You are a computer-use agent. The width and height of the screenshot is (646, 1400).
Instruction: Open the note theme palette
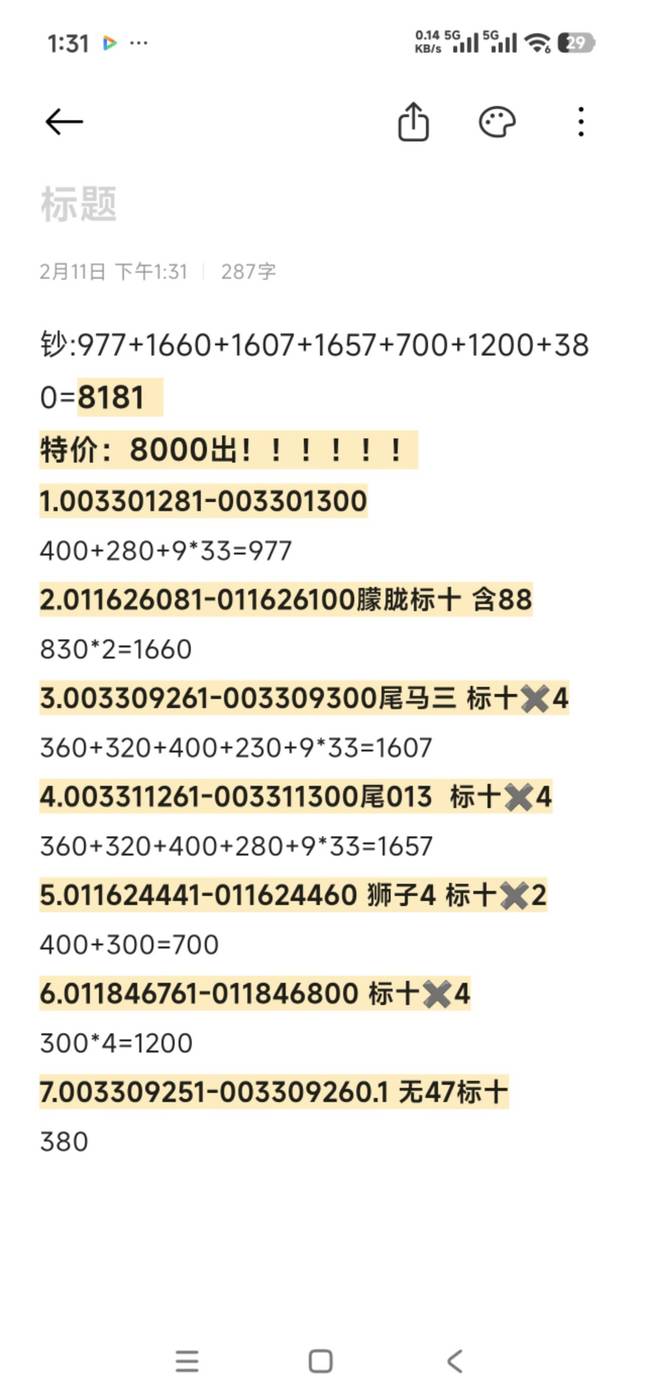497,123
